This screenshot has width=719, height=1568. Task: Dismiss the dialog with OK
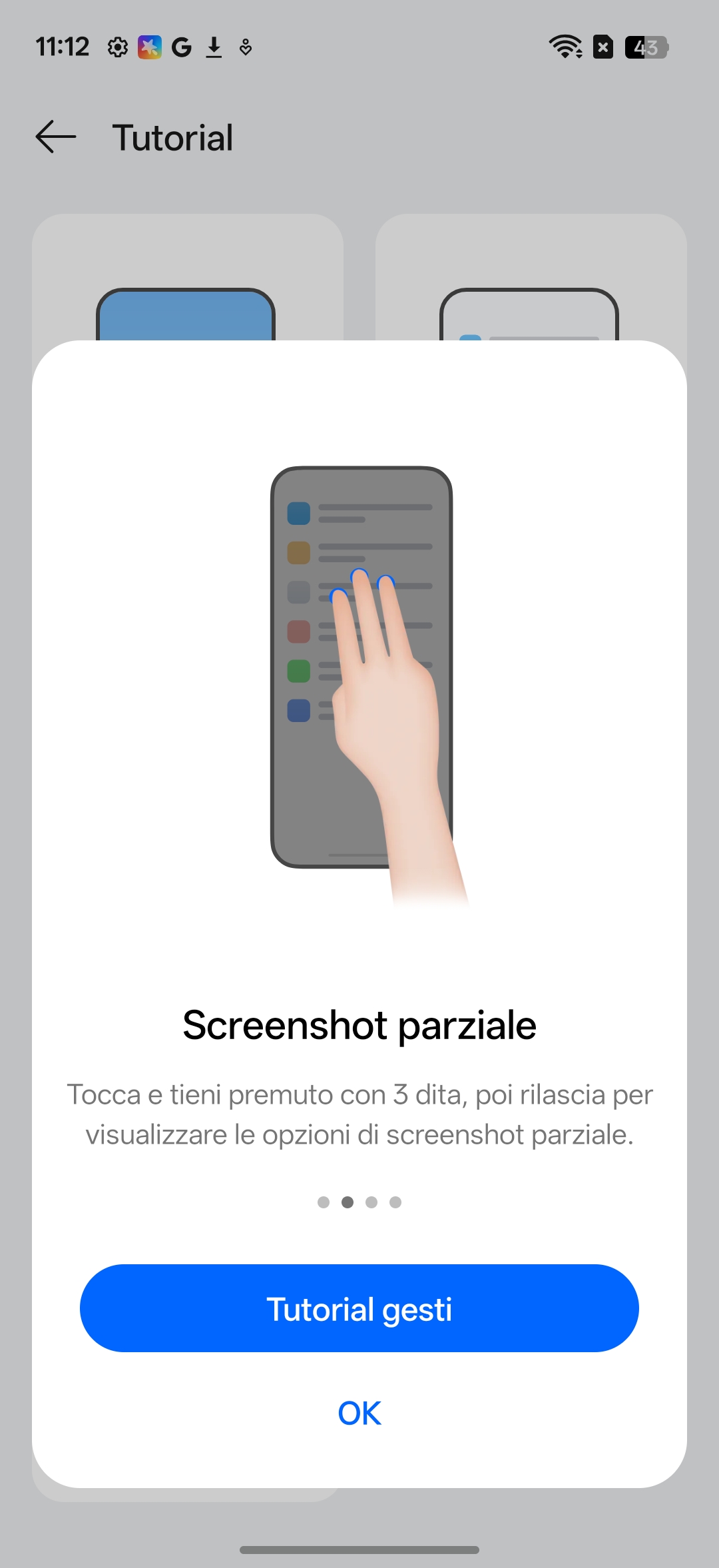pos(359,1413)
